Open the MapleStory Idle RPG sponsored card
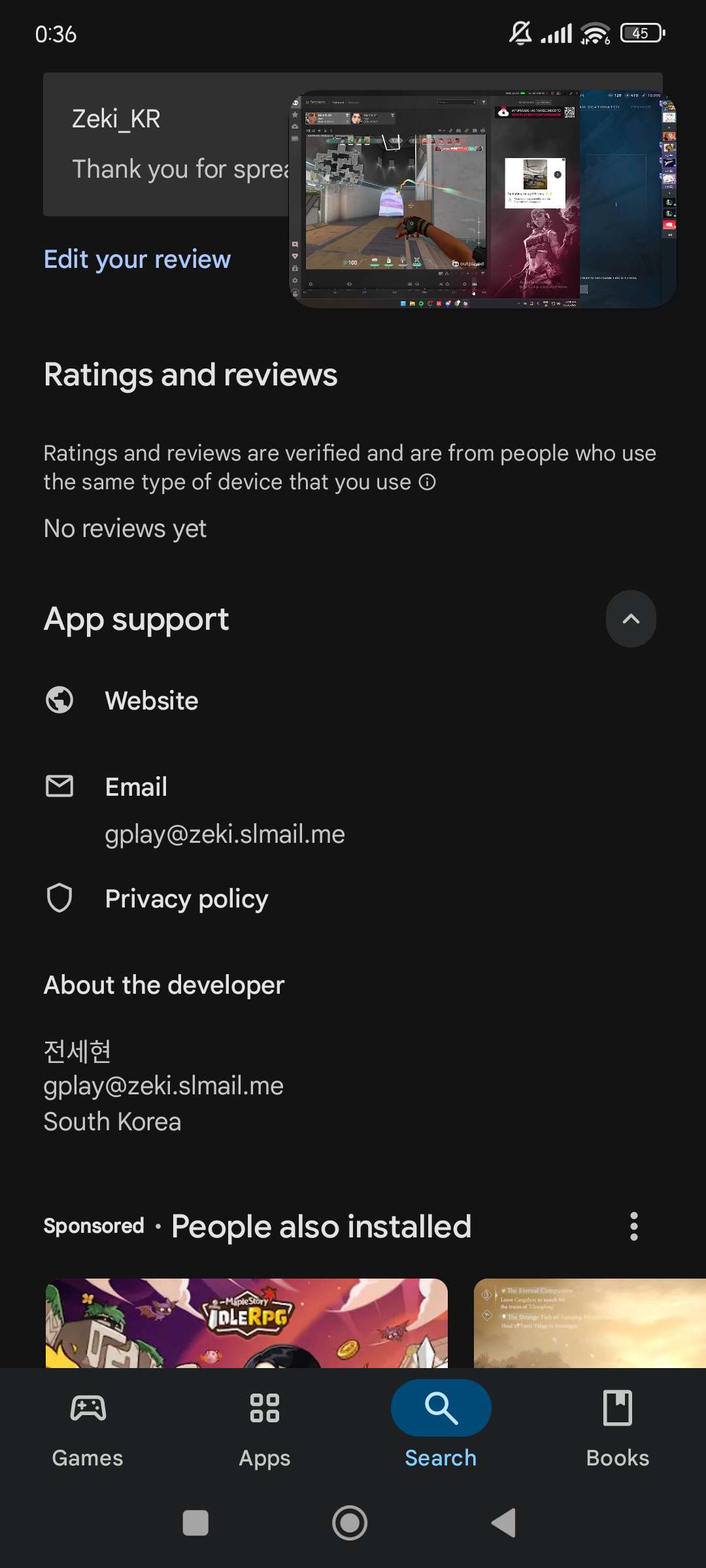The width and height of the screenshot is (706, 1568). [246, 1322]
